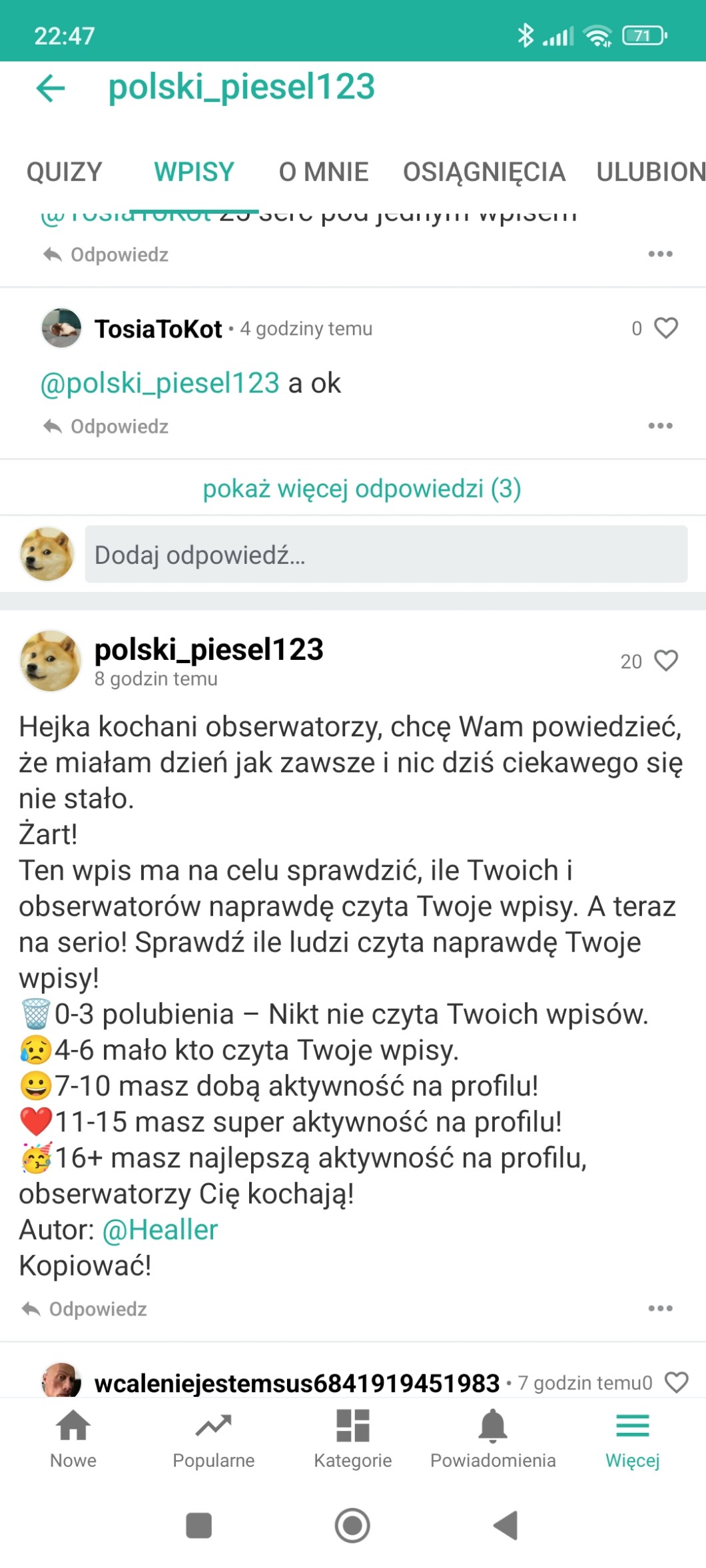Open the @Healler profile link
This screenshot has height=1568, width=706.
(160, 1230)
